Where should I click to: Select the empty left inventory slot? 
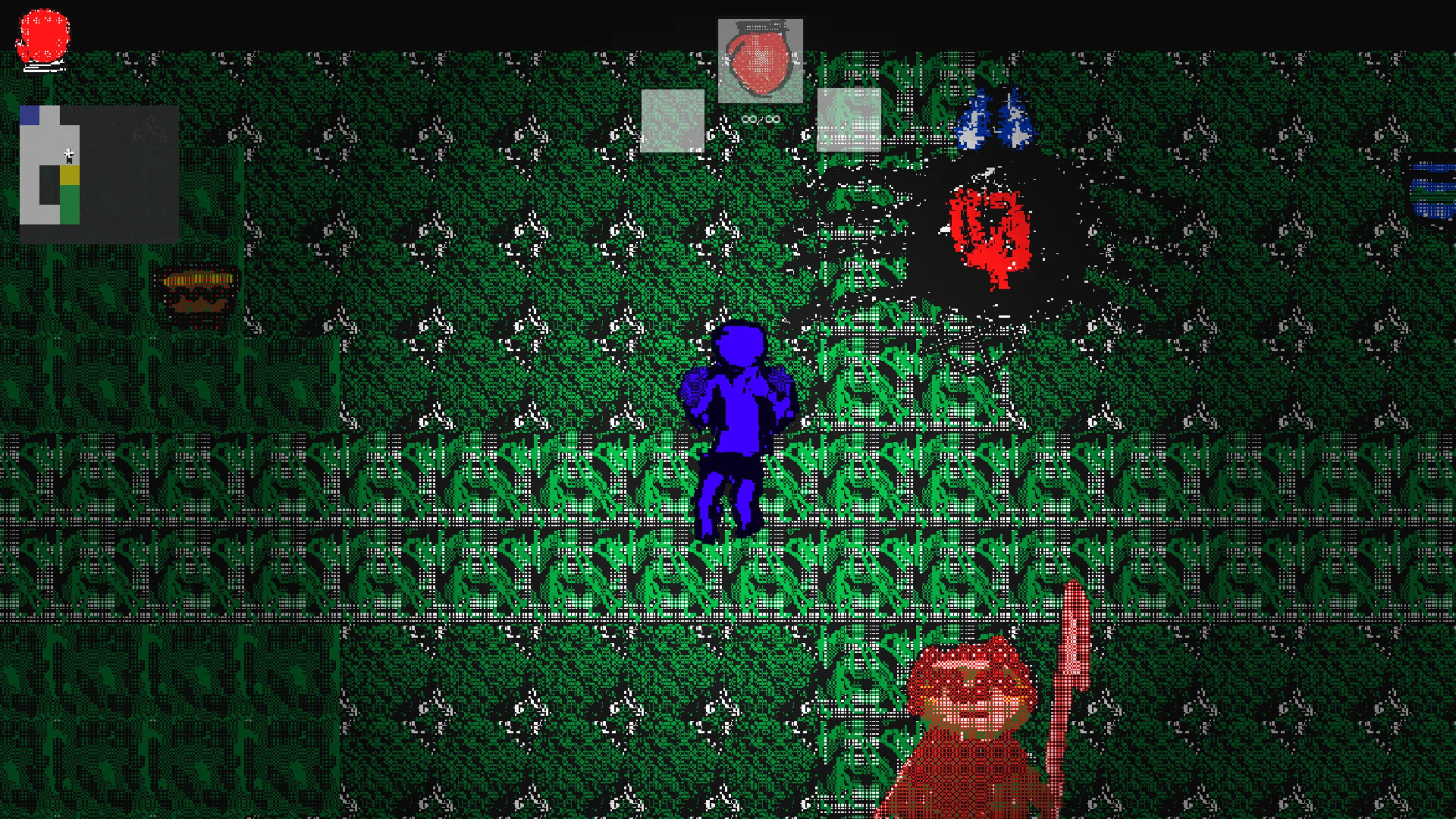[673, 121]
